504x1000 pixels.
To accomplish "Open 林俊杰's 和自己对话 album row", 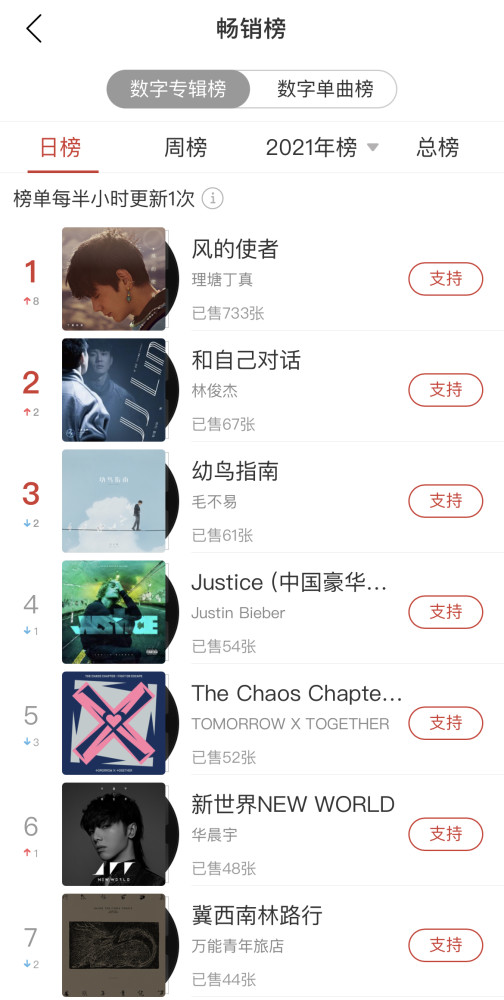I will click(x=252, y=390).
